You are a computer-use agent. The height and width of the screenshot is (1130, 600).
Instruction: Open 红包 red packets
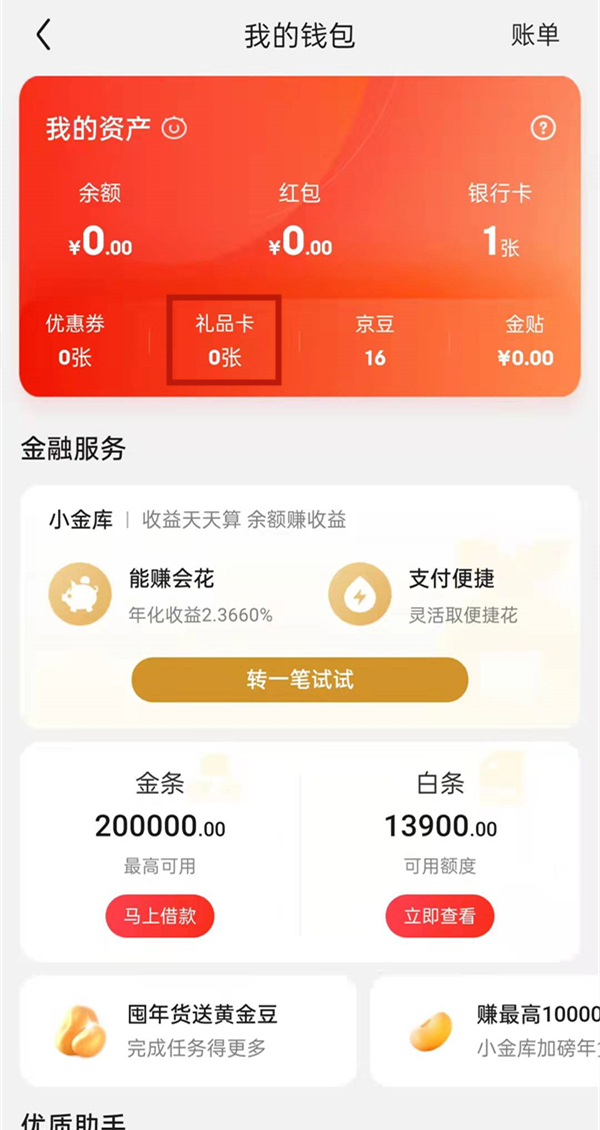pos(300,222)
